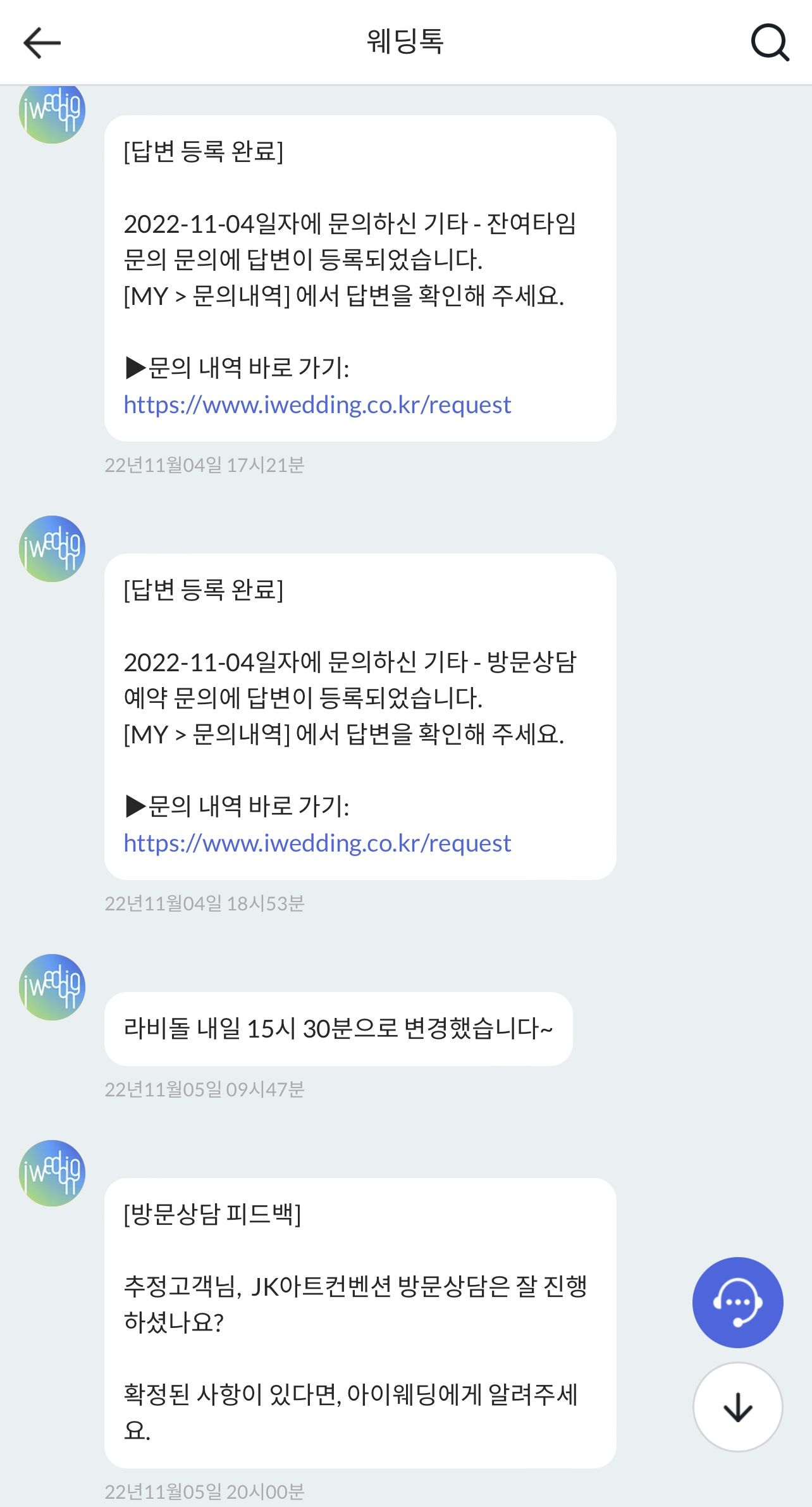Image resolution: width=812 pixels, height=1507 pixels.
Task: Go back from 웨딩톡 chat
Action: pos(42,43)
